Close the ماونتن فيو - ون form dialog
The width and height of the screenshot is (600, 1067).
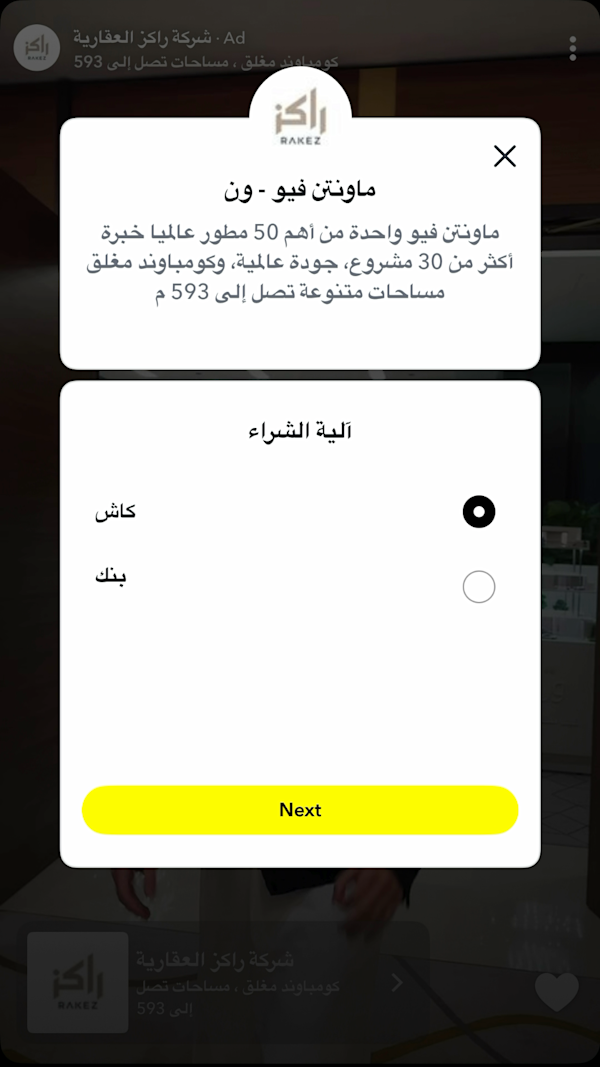click(505, 156)
